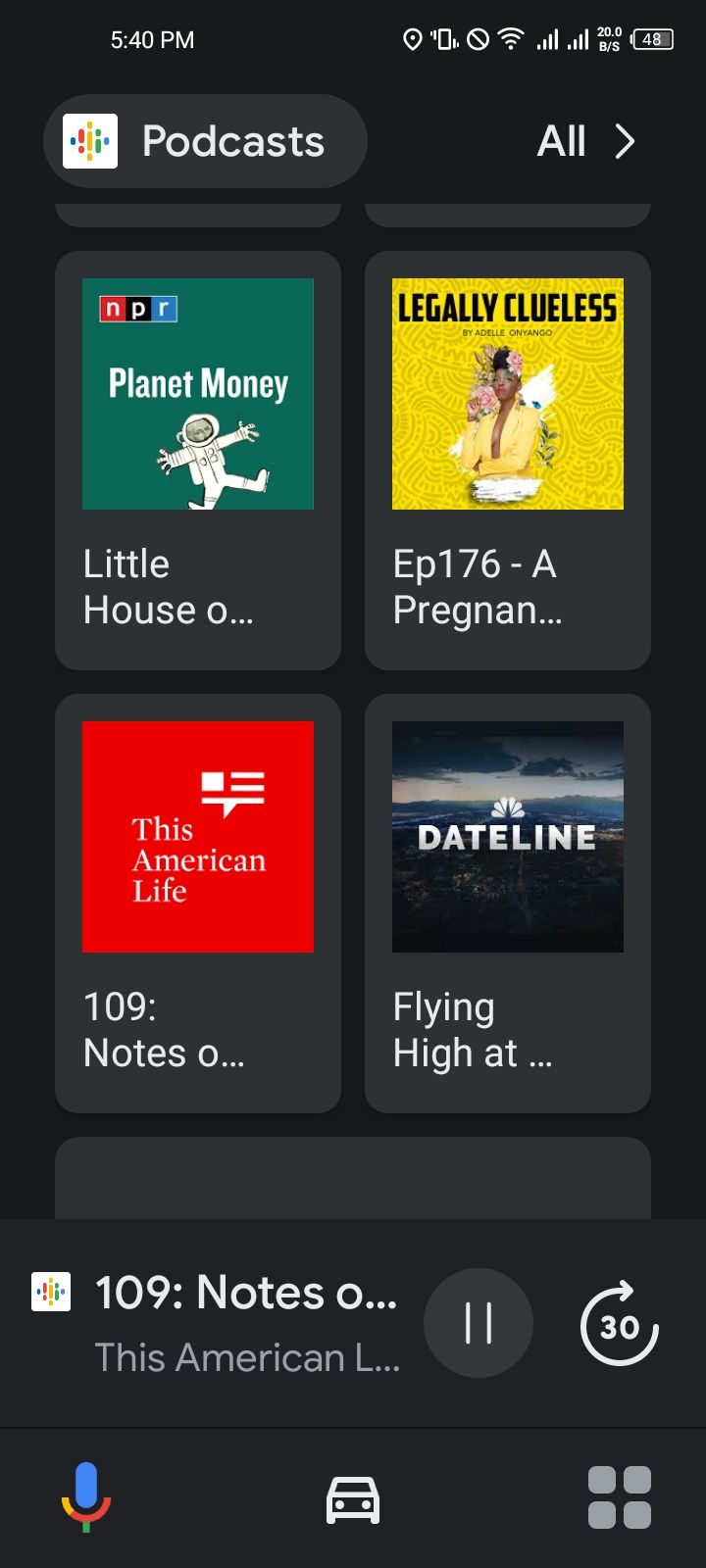Select This American Life episode 109 card
706x1568 pixels.
[198, 904]
